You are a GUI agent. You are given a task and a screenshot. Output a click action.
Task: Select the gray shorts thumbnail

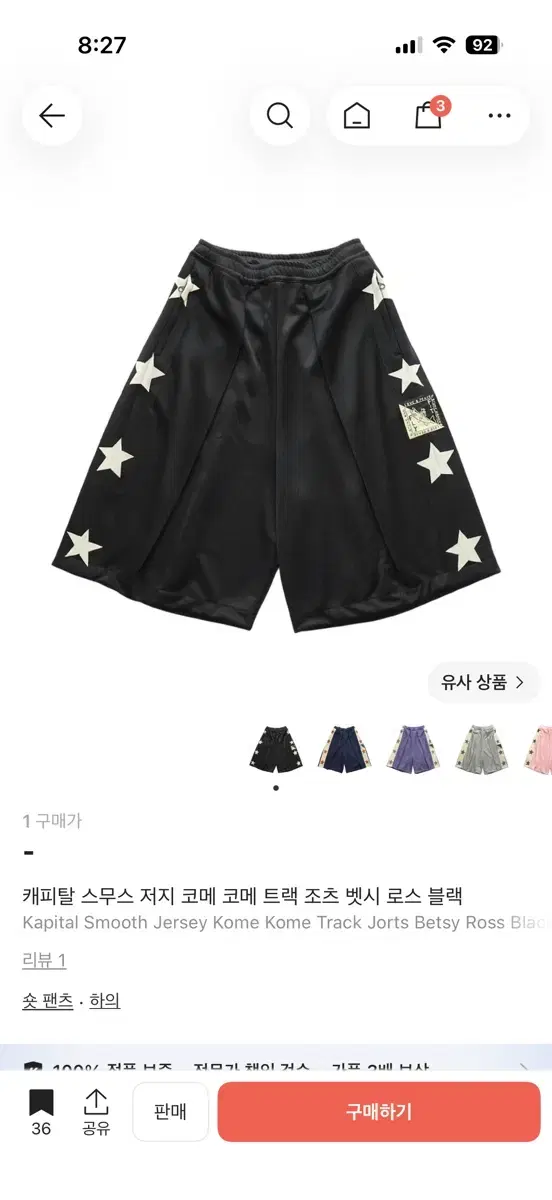pyautogui.click(x=481, y=749)
